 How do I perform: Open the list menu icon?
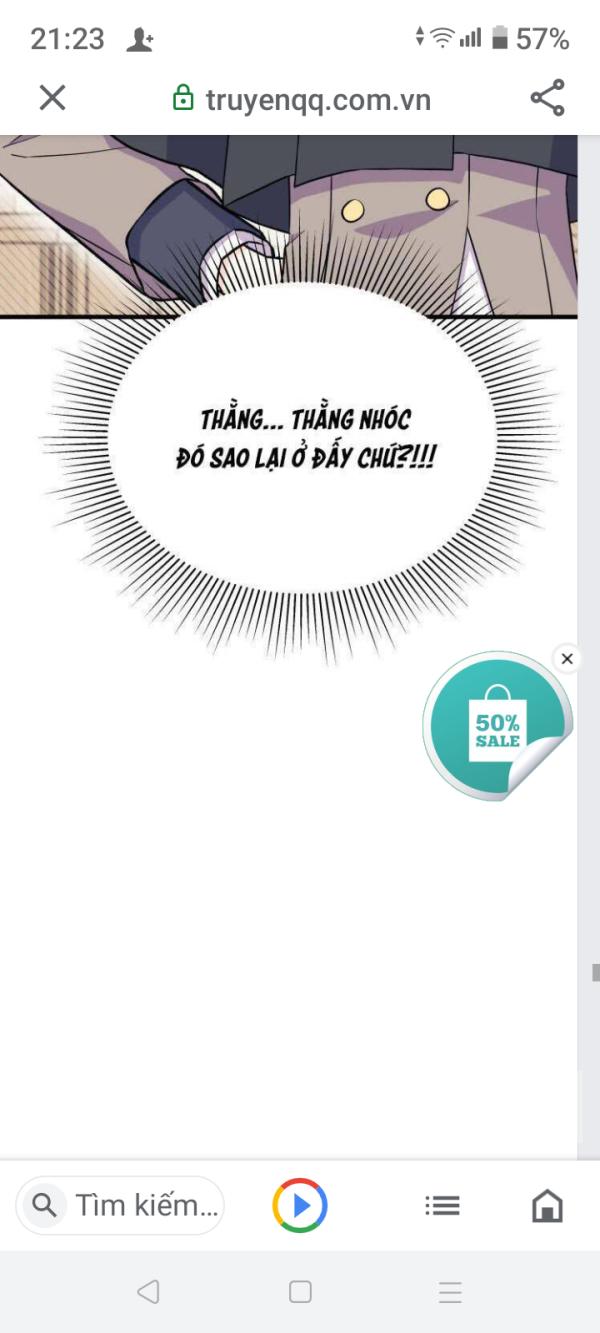442,1206
